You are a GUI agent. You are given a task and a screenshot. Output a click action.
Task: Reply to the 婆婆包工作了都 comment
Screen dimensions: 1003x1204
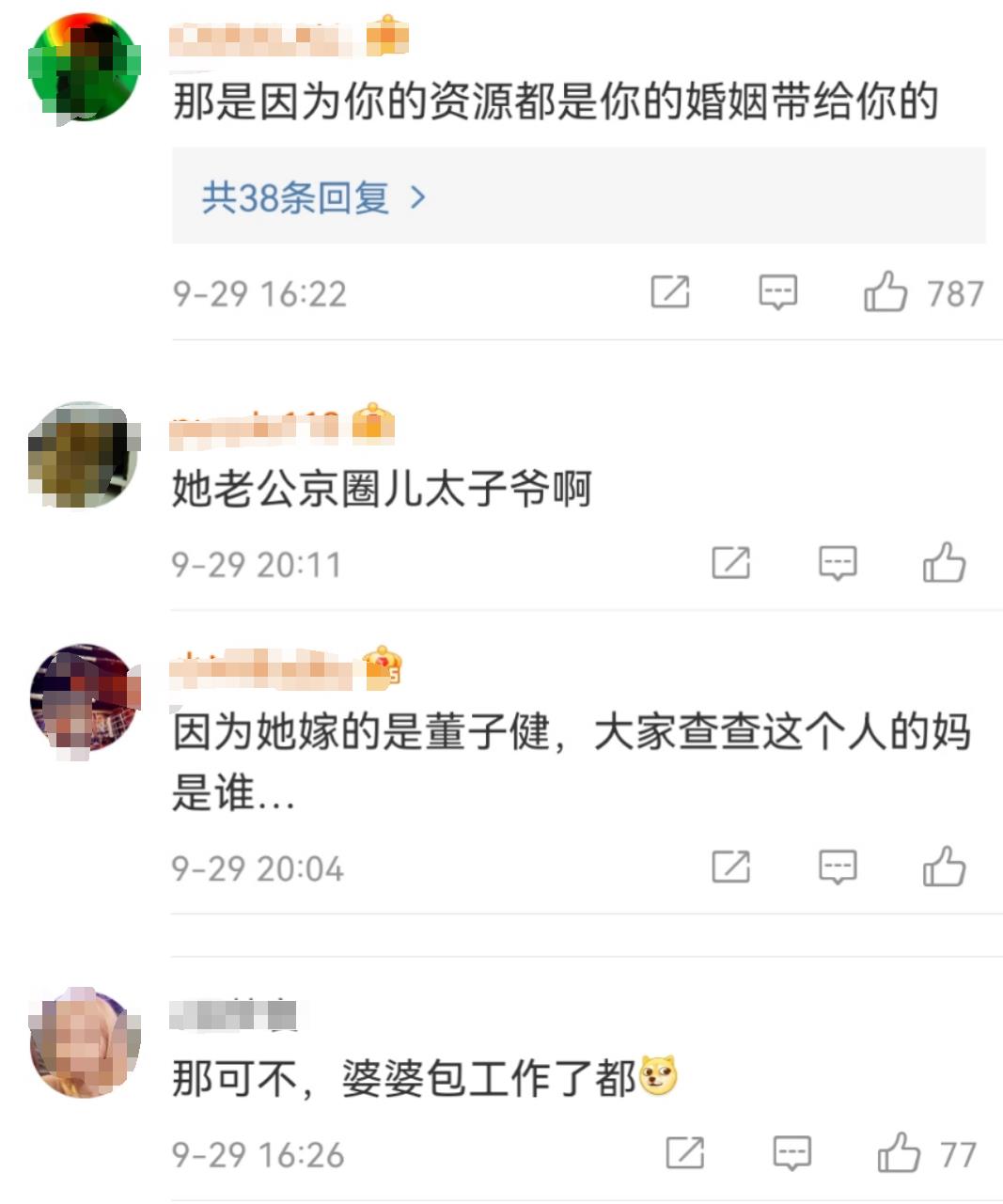coord(791,1152)
